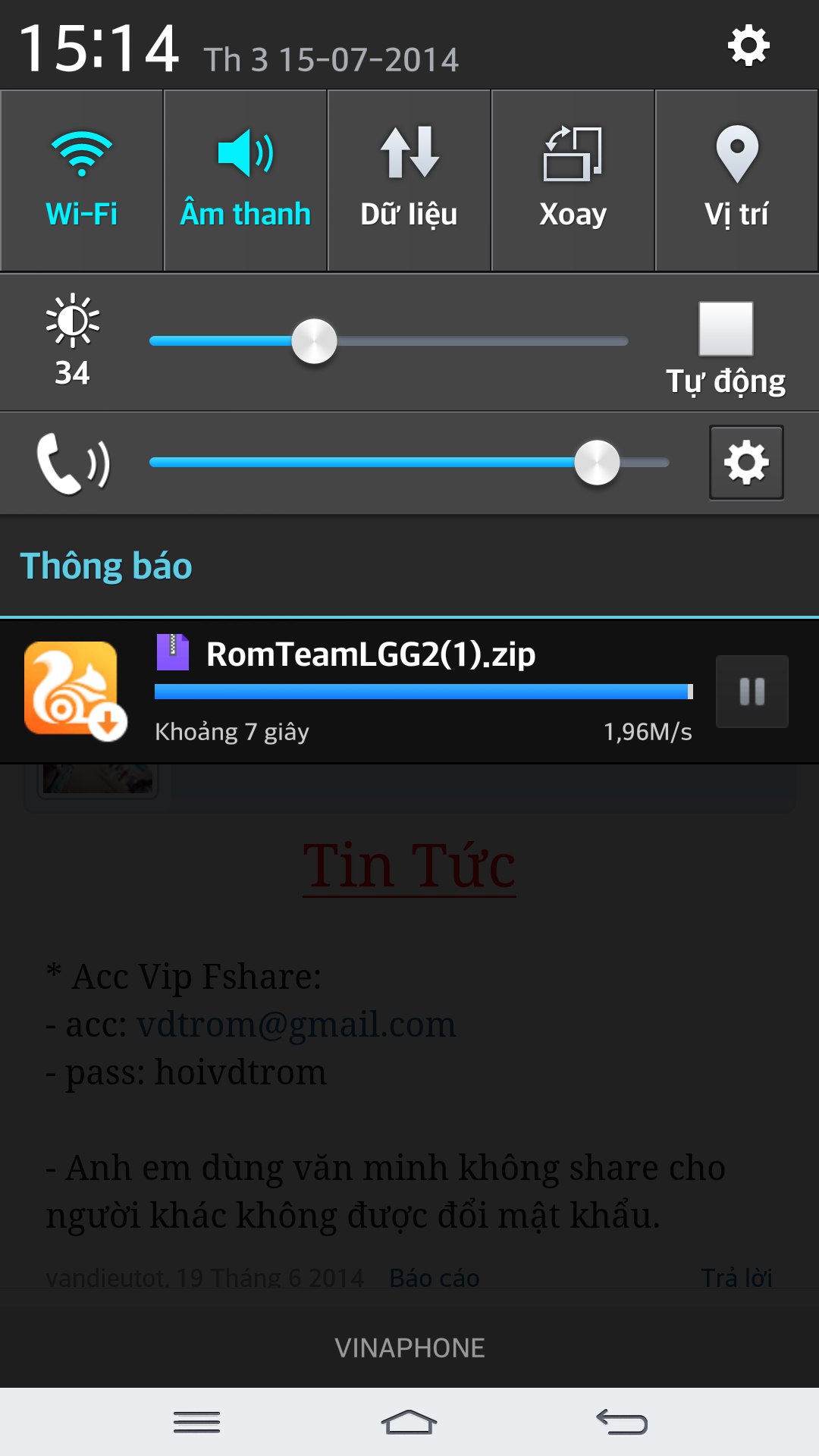Toggle Wi-Fi quick setting

82,180
